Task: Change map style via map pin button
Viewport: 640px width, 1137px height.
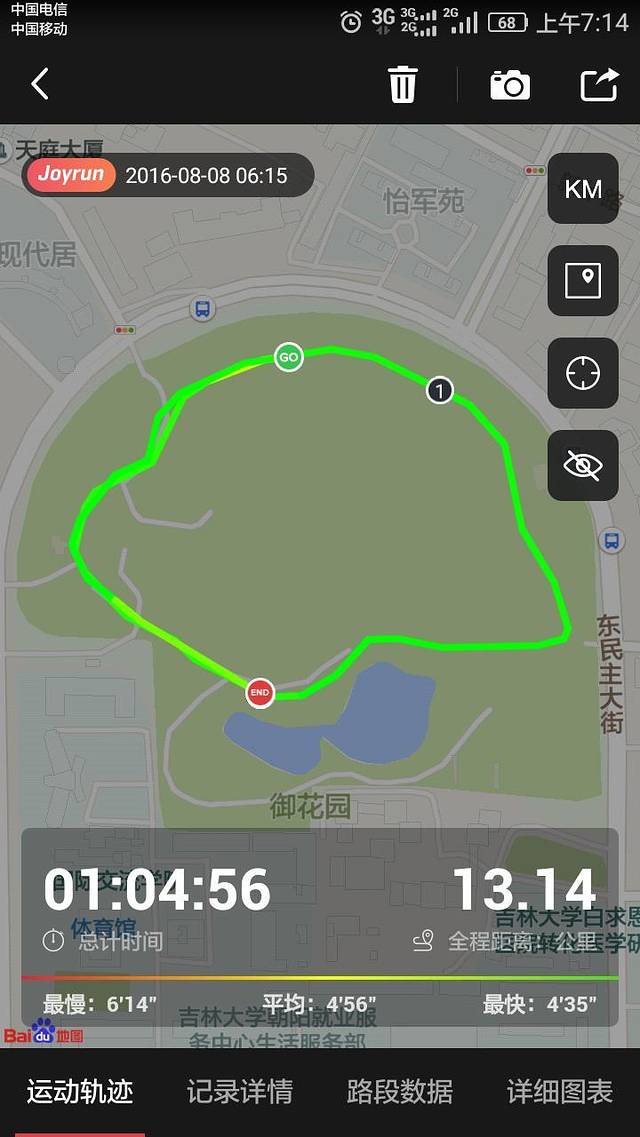Action: [583, 281]
